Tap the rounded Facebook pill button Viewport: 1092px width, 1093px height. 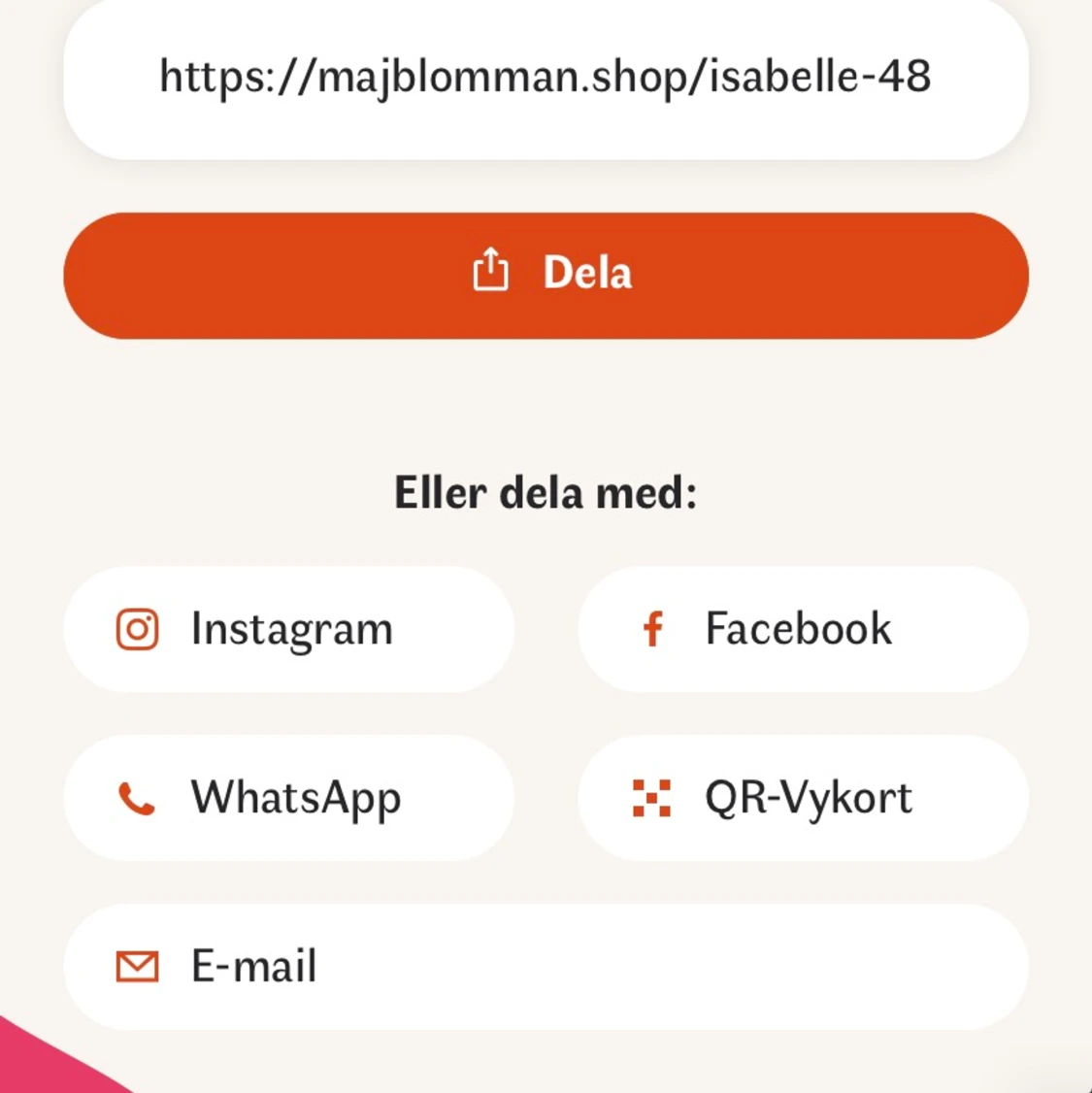click(x=801, y=629)
